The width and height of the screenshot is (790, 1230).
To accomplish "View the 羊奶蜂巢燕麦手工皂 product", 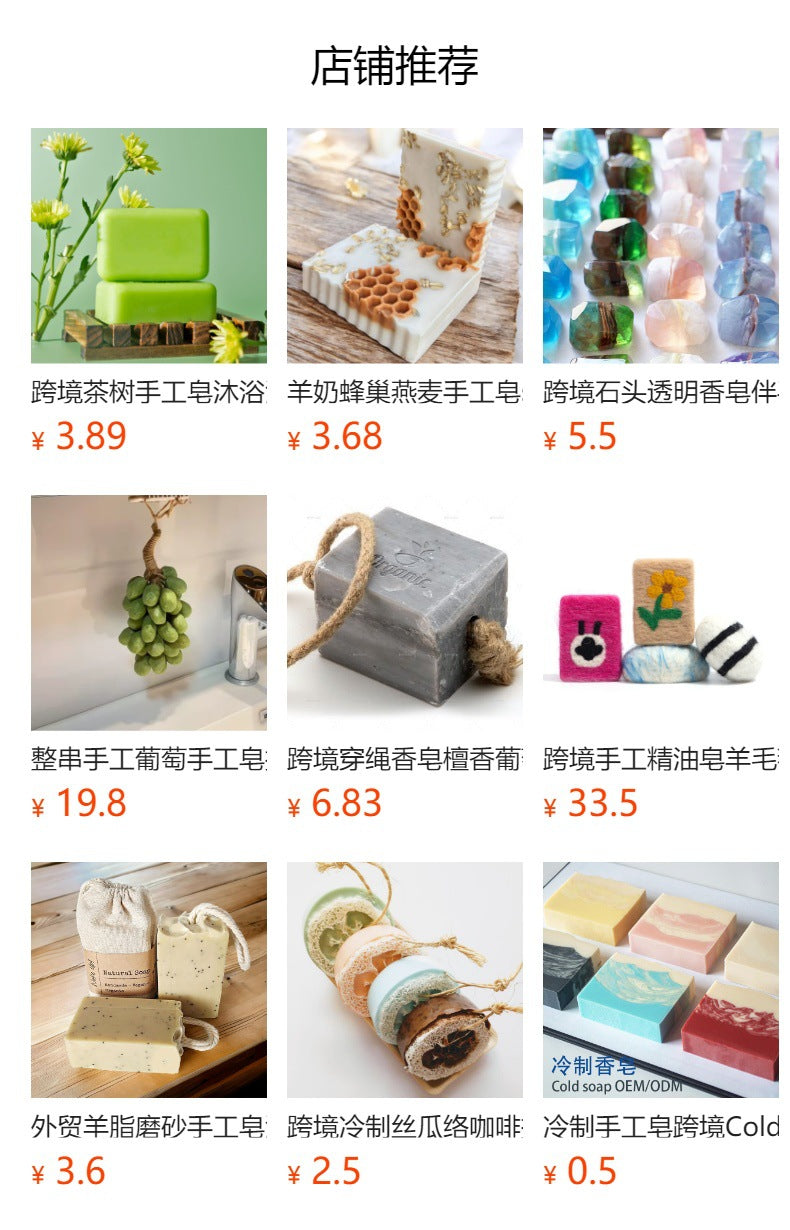I will (x=405, y=246).
